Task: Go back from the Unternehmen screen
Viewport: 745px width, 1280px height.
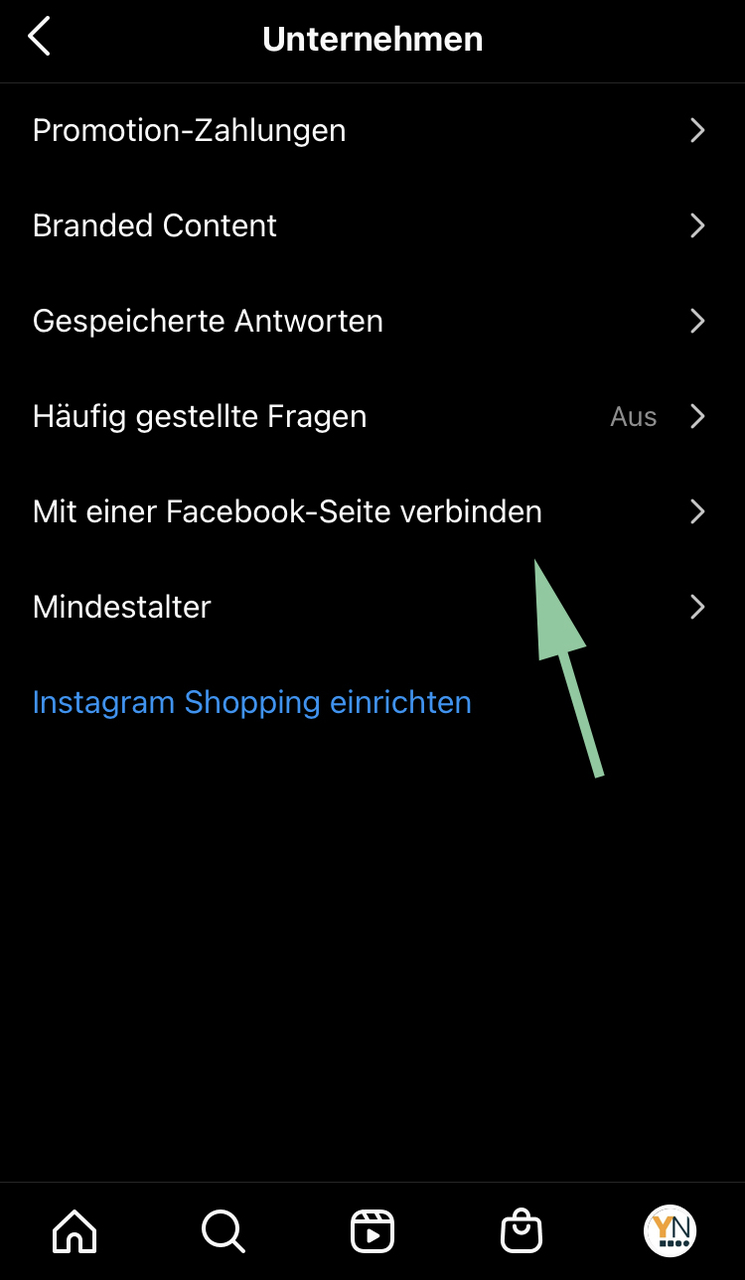Action: coord(39,38)
